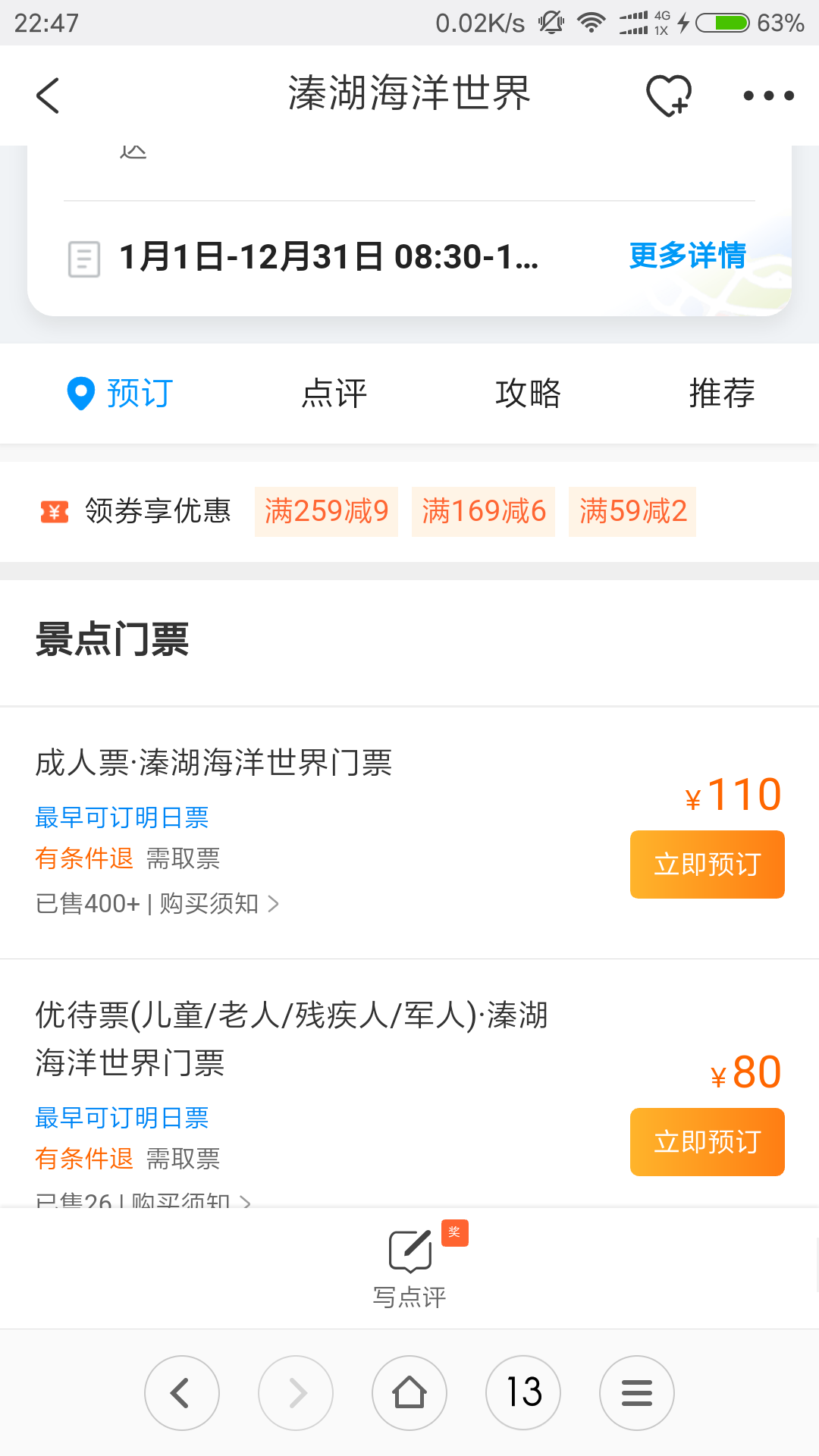Tap the browser back button
819x1456 pixels.
click(182, 1393)
